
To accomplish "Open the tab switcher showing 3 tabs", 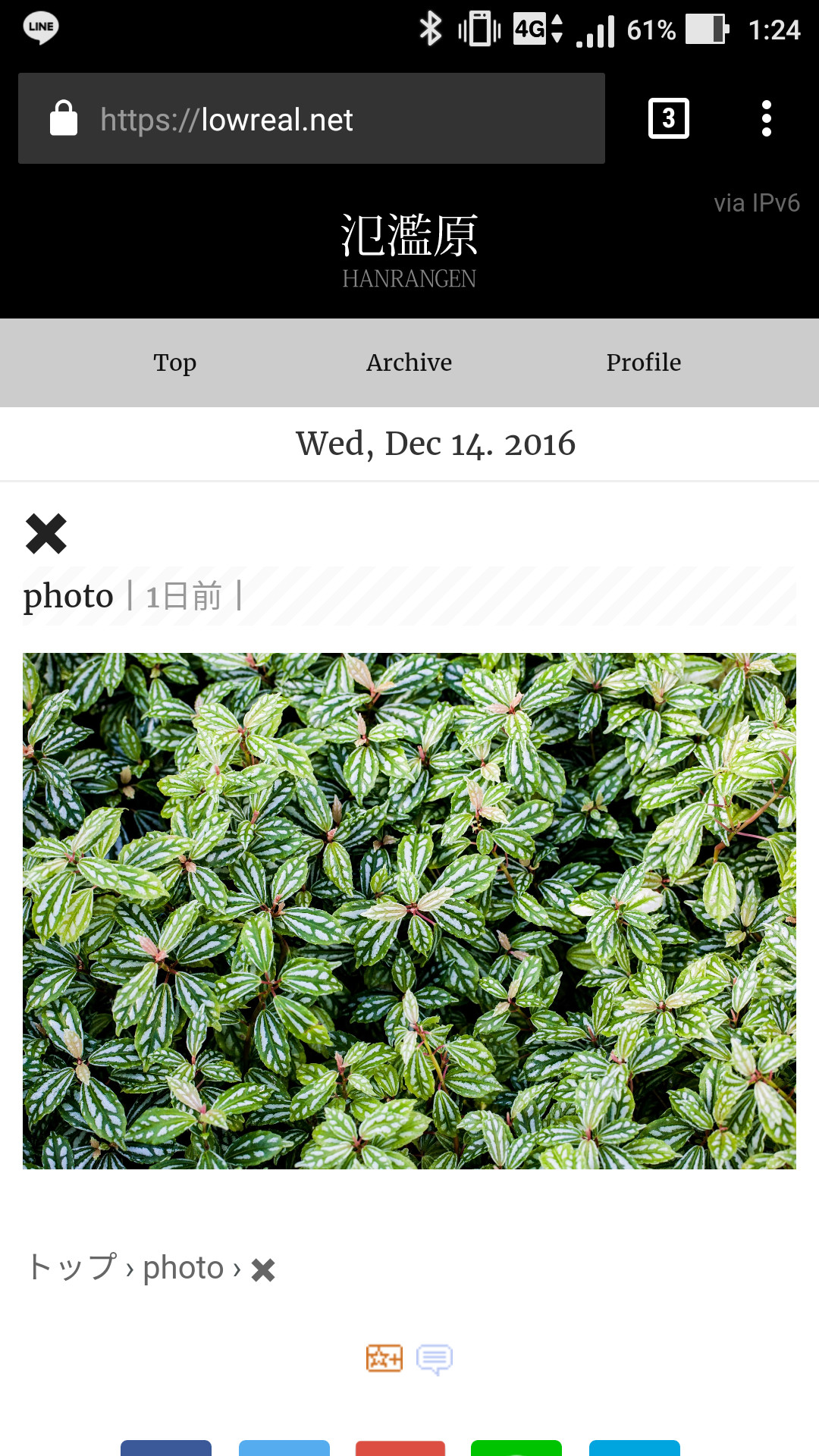I will (x=668, y=118).
